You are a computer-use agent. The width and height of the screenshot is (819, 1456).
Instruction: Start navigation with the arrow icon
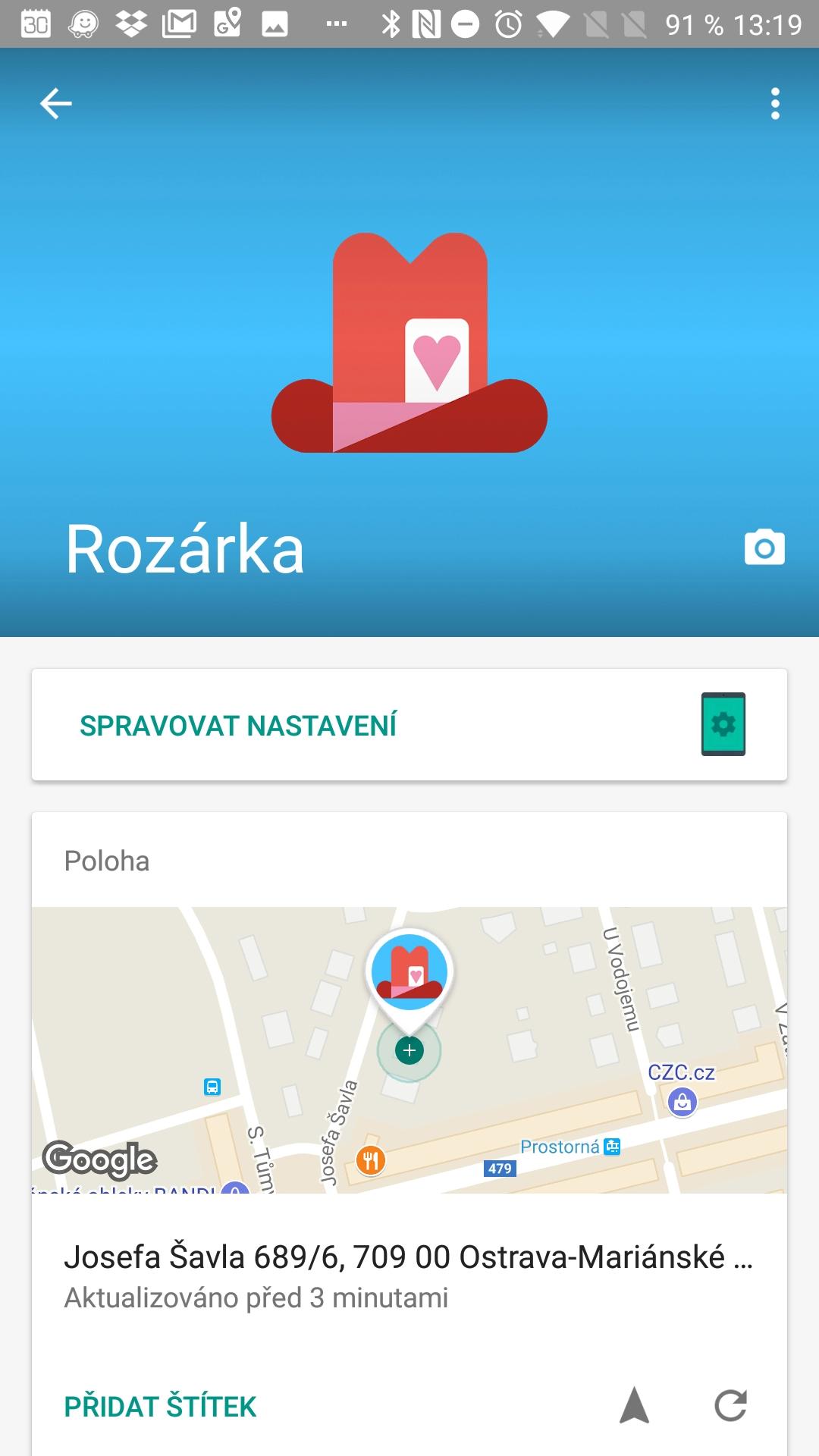tap(634, 1405)
